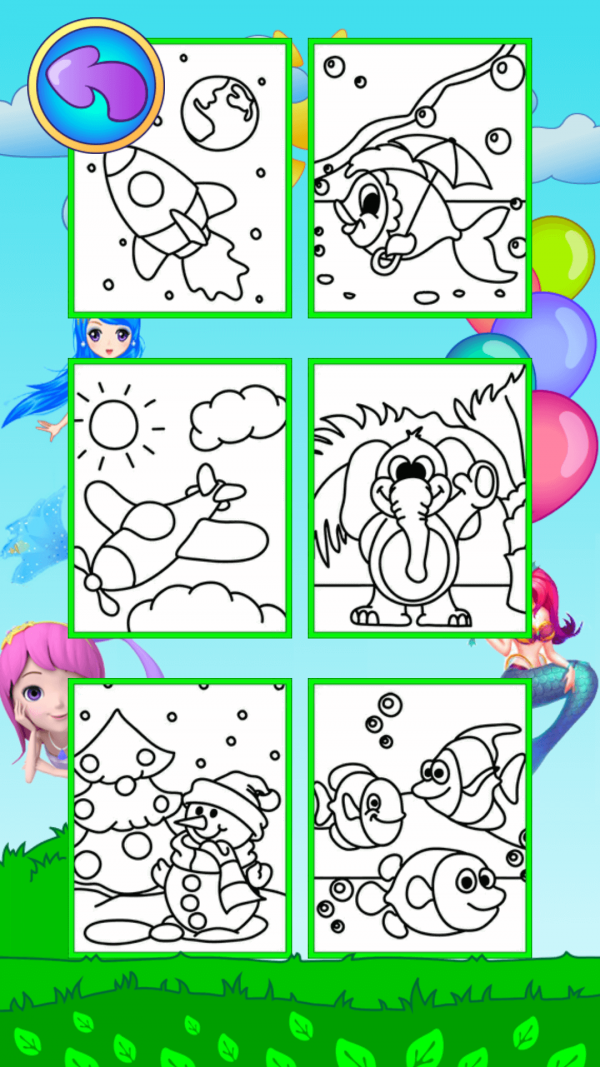Choose the airplane and sun coloring page
Viewport: 600px width, 1067px height.
(x=179, y=497)
